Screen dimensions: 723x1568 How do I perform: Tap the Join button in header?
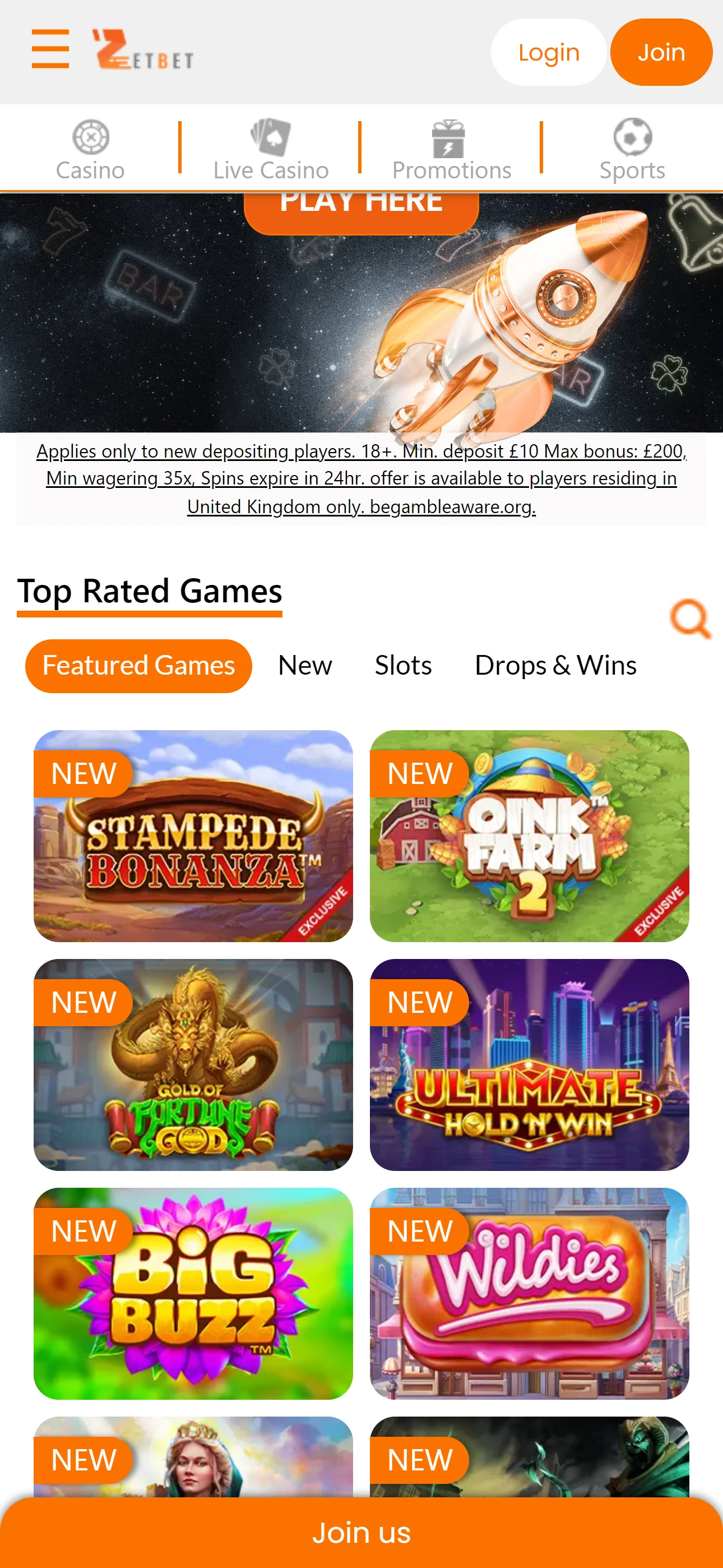tap(660, 52)
